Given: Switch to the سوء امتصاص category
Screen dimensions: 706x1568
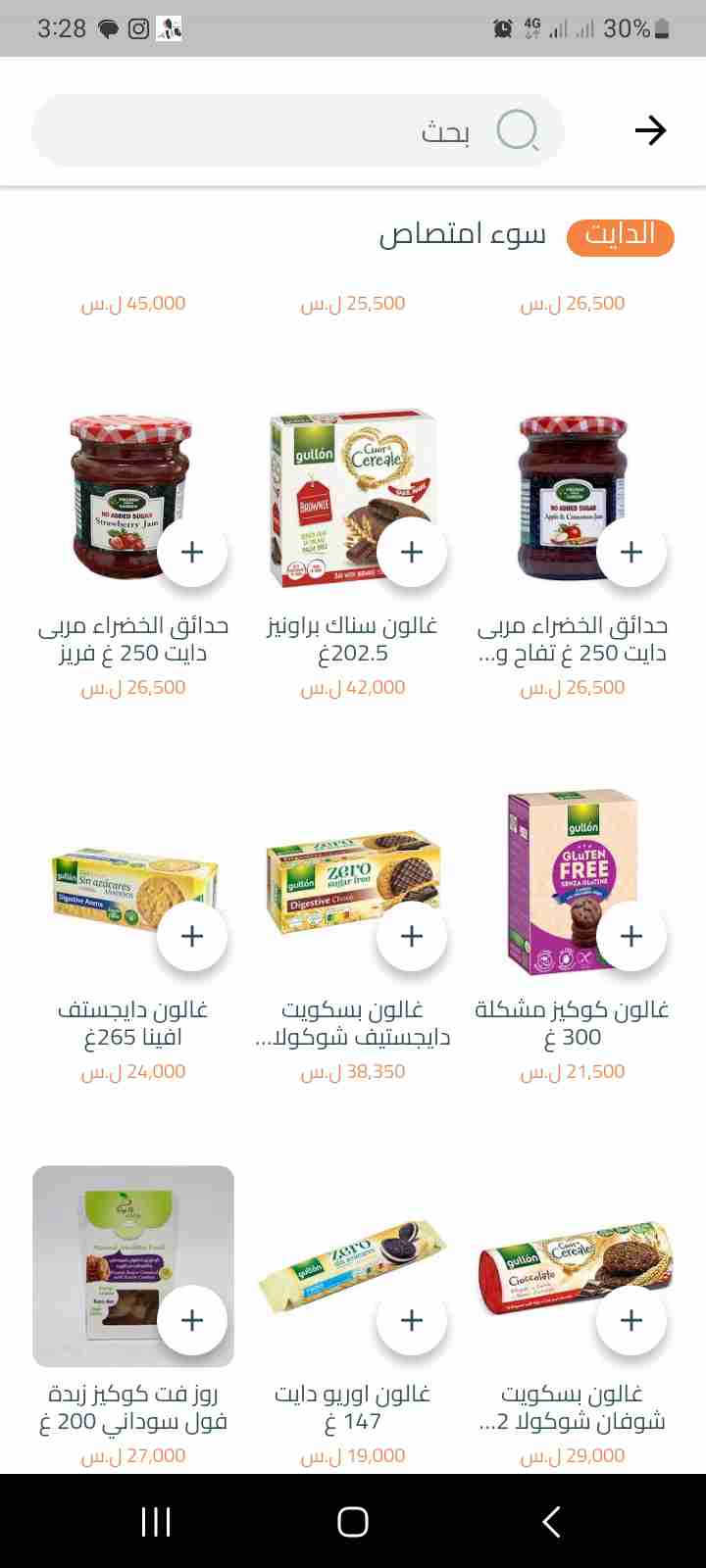Looking at the screenshot, I should point(462,235).
